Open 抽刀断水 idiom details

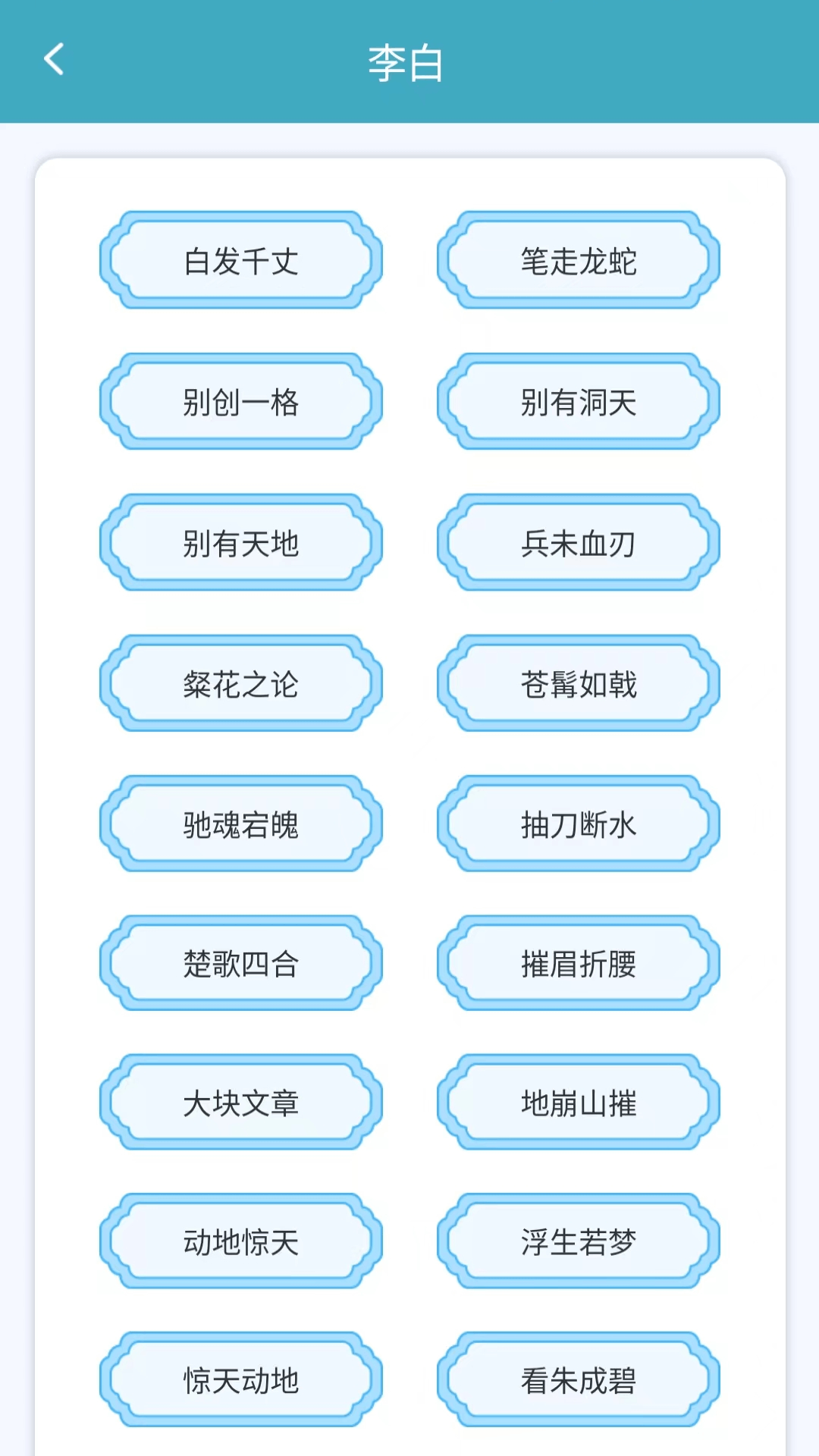(578, 824)
